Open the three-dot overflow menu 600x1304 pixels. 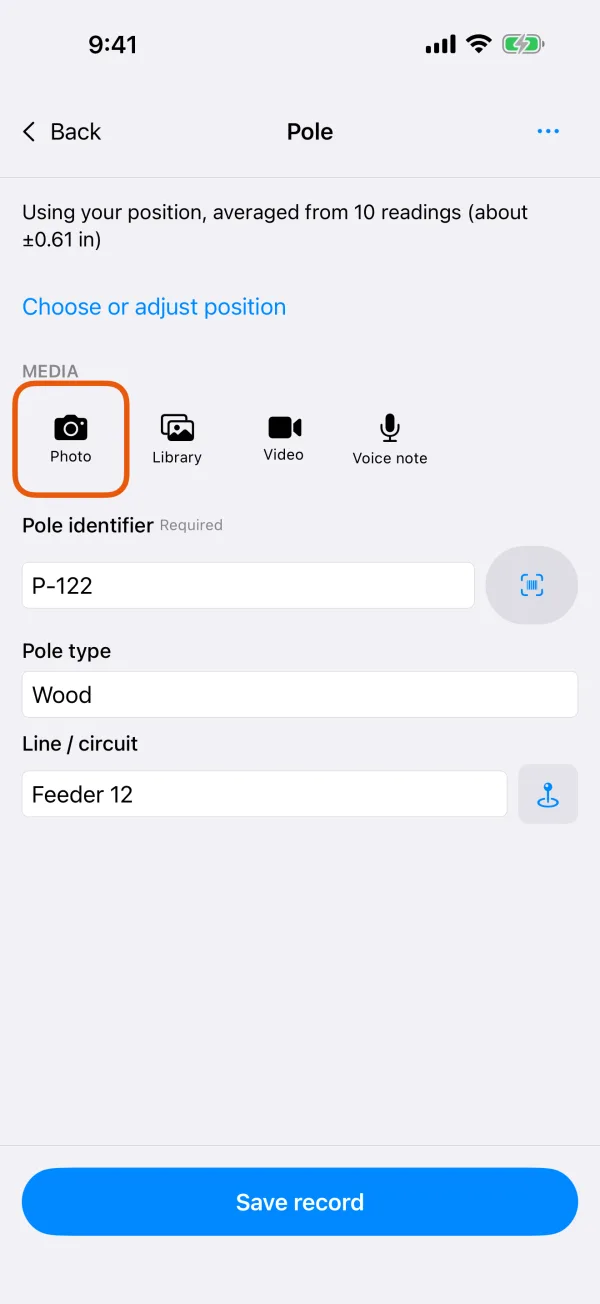(x=548, y=131)
